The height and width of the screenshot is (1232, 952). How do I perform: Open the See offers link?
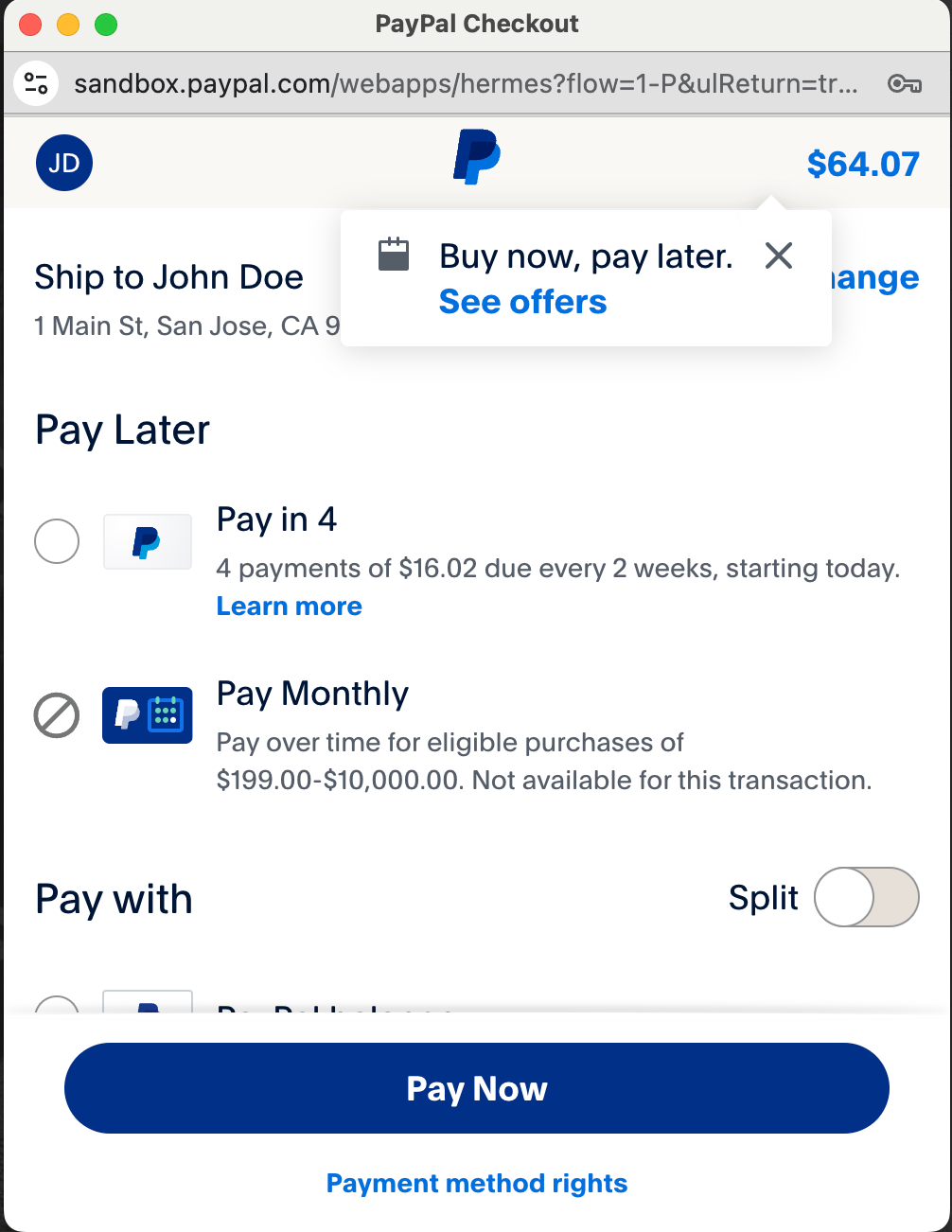click(522, 302)
